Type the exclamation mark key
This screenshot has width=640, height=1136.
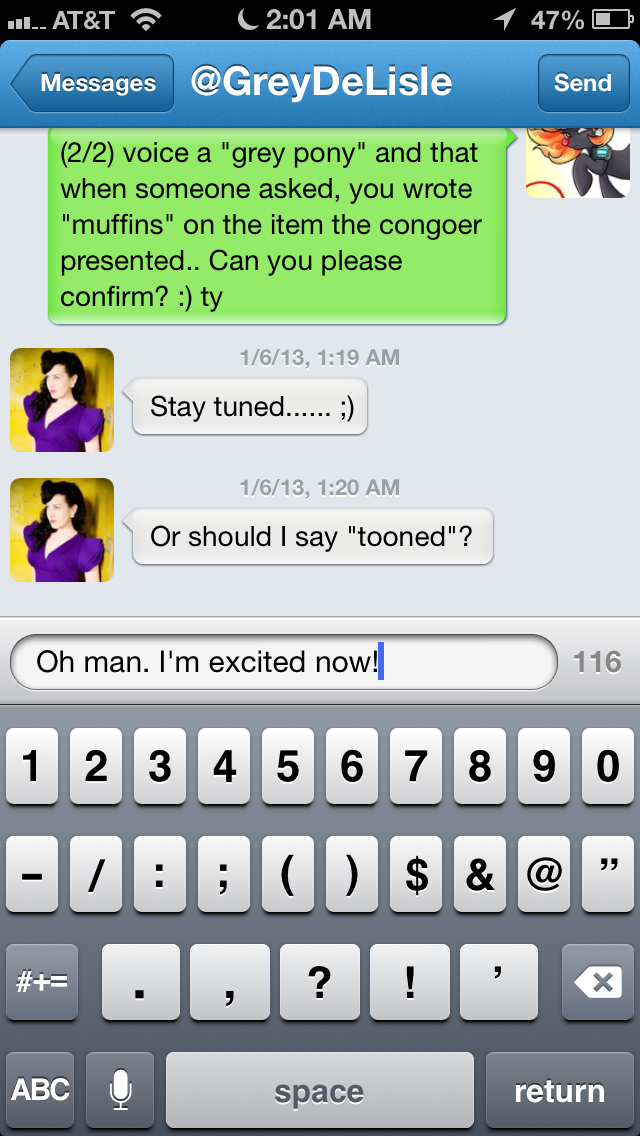pyautogui.click(x=409, y=982)
